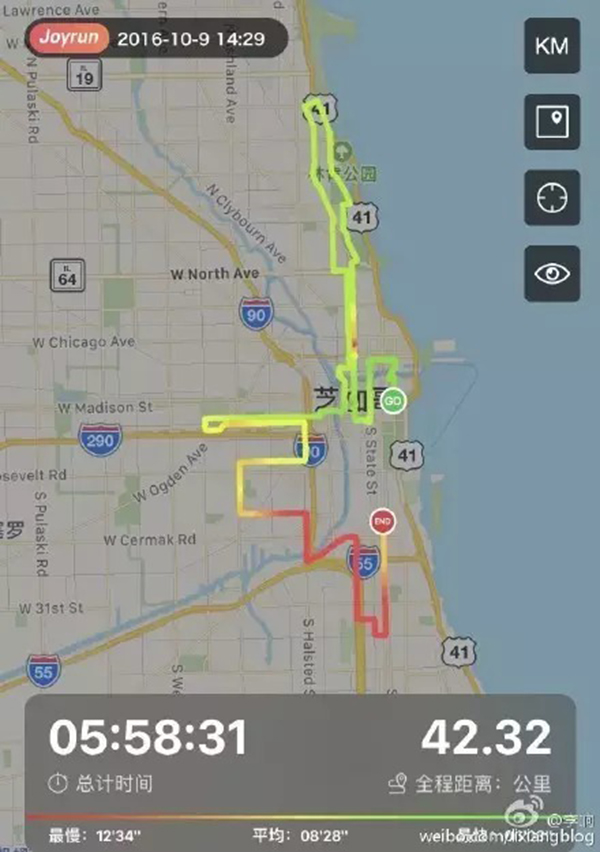Toggle map visibility with the eye icon

pyautogui.click(x=552, y=273)
